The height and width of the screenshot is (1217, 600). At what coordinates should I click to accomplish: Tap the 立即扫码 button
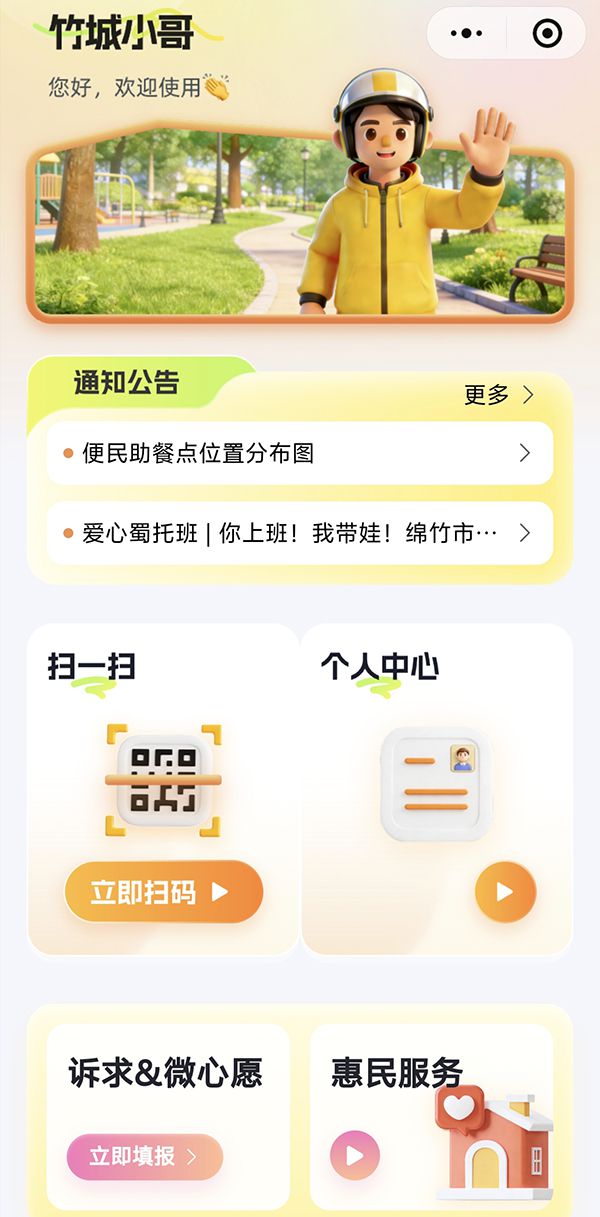coord(163,891)
